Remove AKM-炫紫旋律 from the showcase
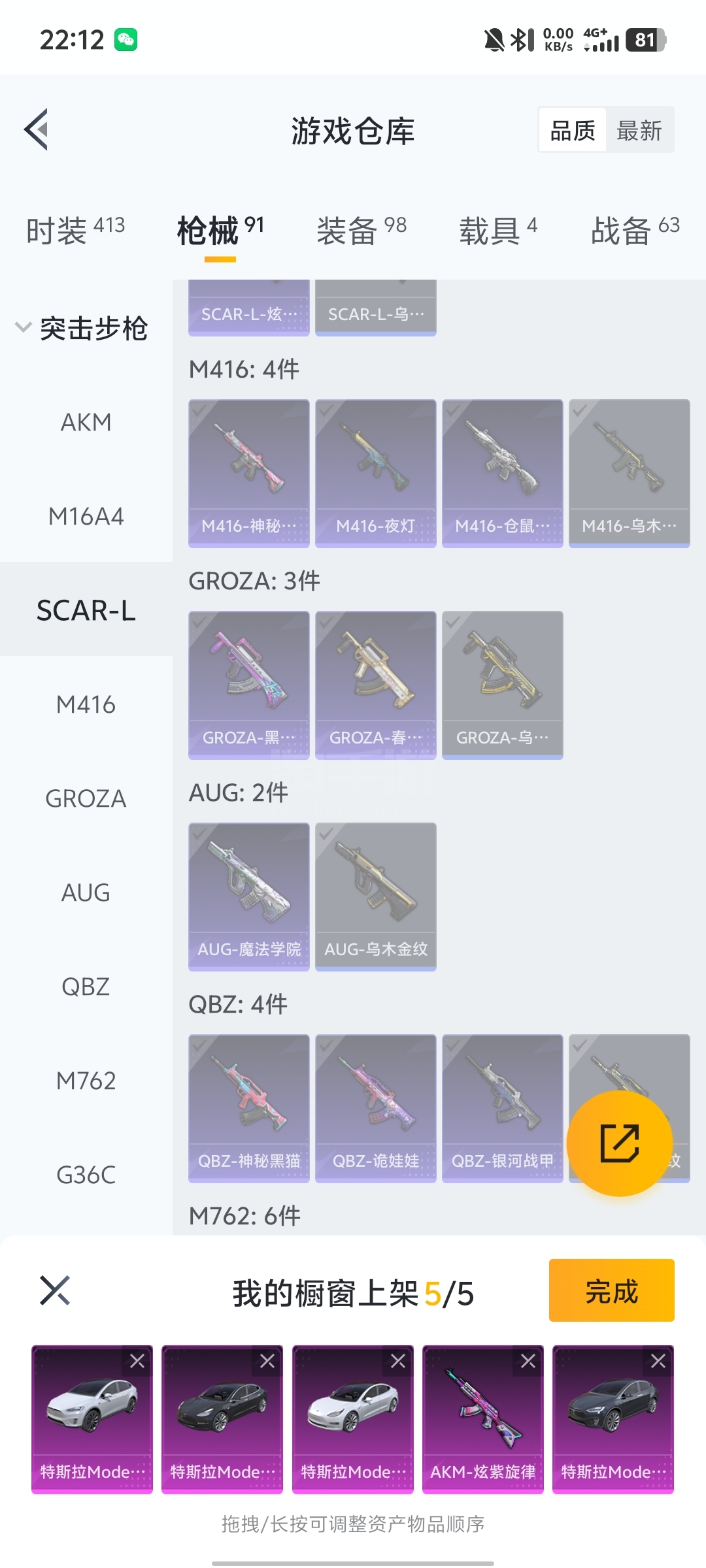The image size is (706, 1568). [x=528, y=1361]
